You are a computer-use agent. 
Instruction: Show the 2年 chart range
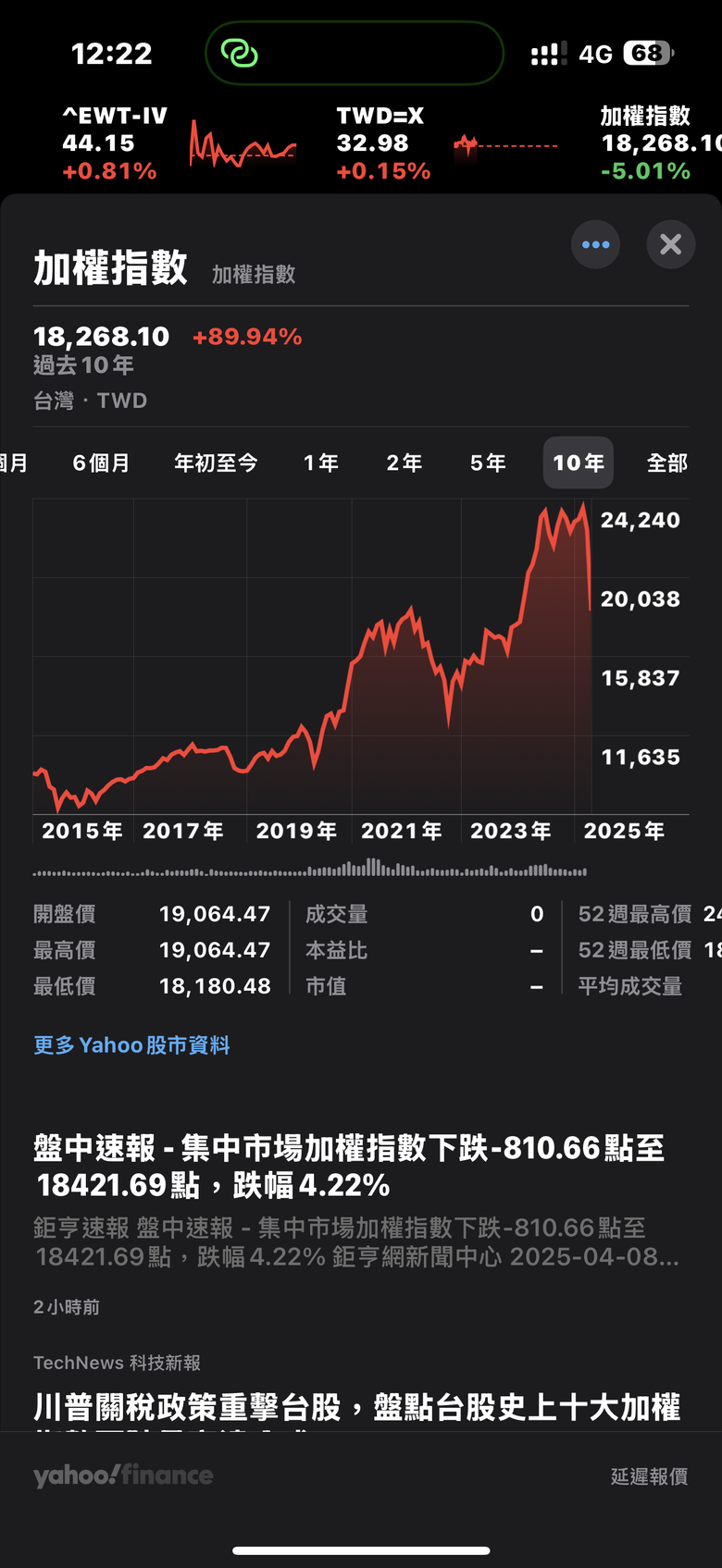[404, 463]
